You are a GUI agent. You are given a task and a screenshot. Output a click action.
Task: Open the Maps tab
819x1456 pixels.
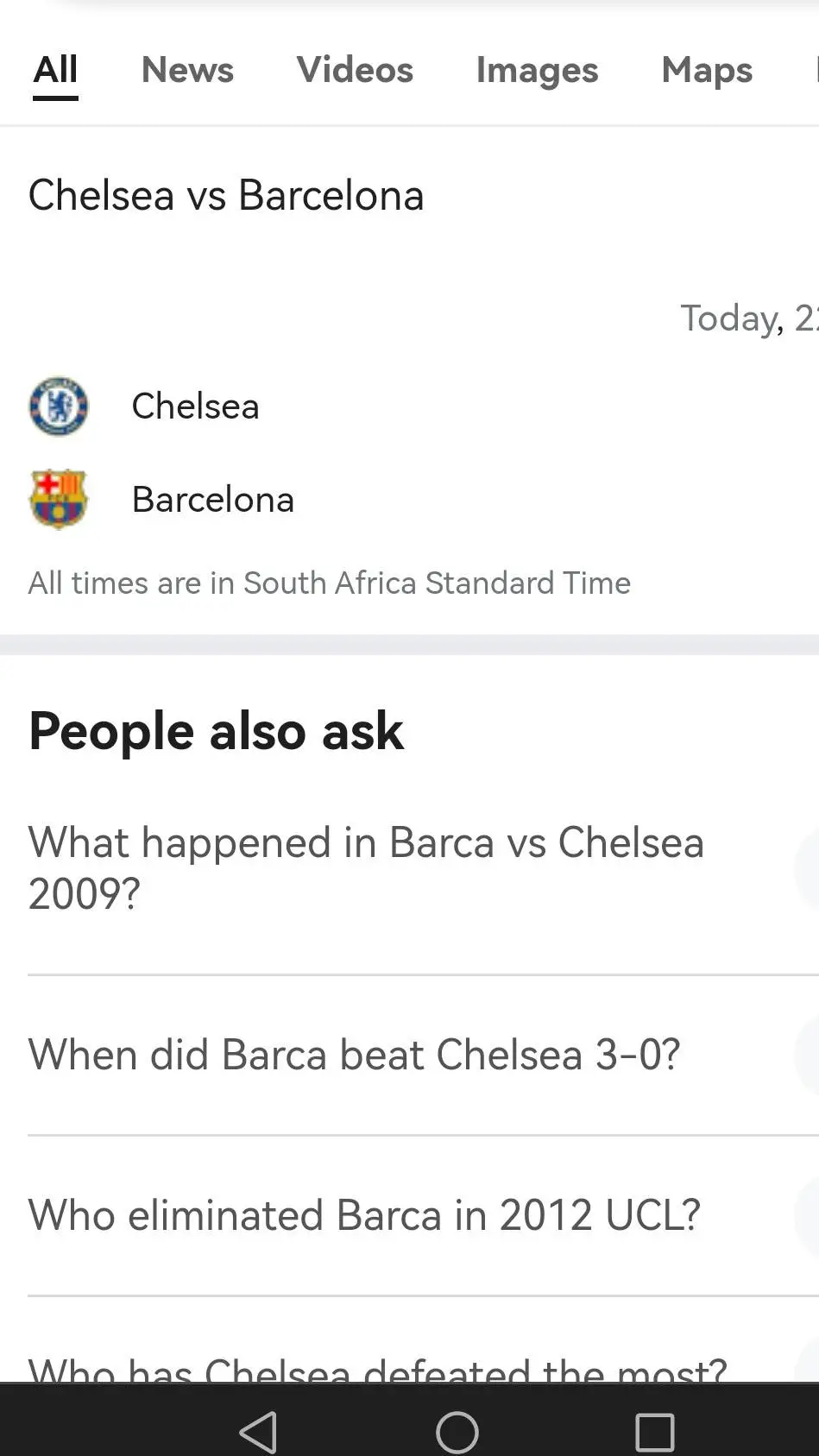tap(706, 71)
